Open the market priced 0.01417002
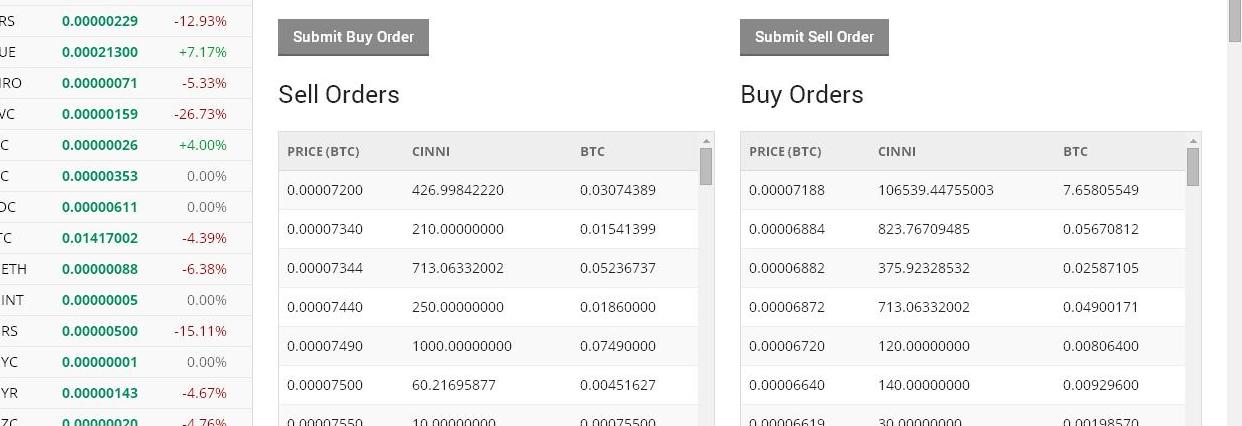 coord(100,238)
